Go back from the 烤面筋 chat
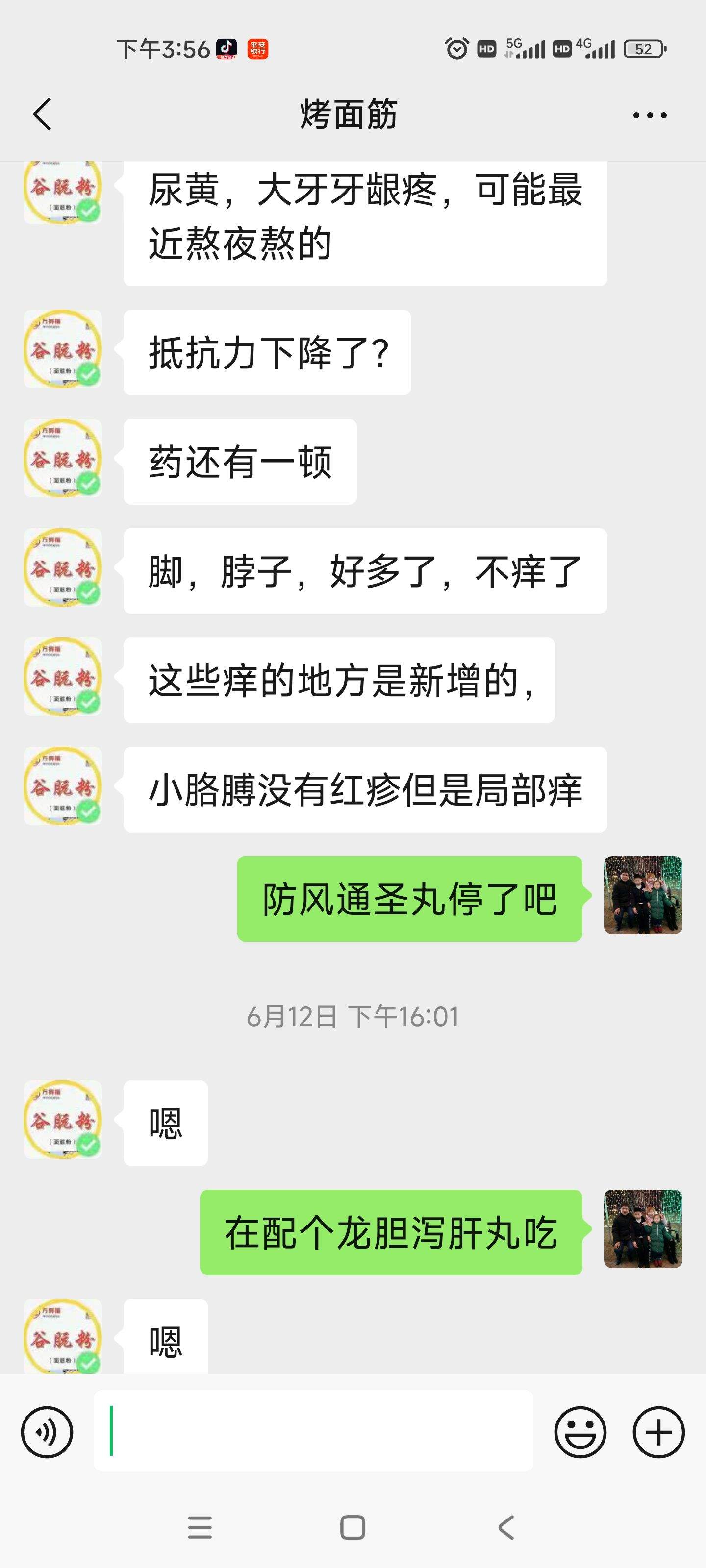 tap(42, 115)
